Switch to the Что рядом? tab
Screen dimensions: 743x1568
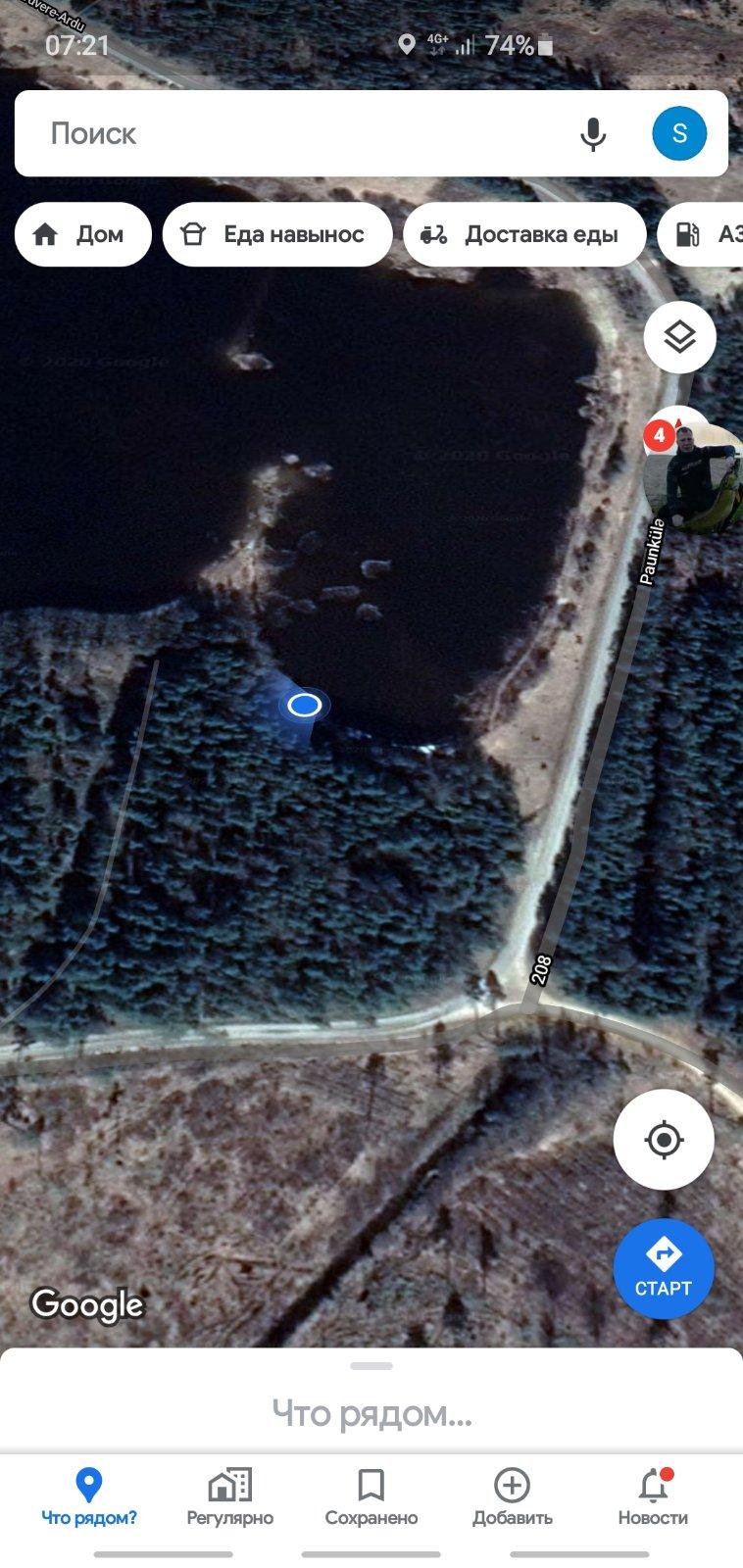89,1496
